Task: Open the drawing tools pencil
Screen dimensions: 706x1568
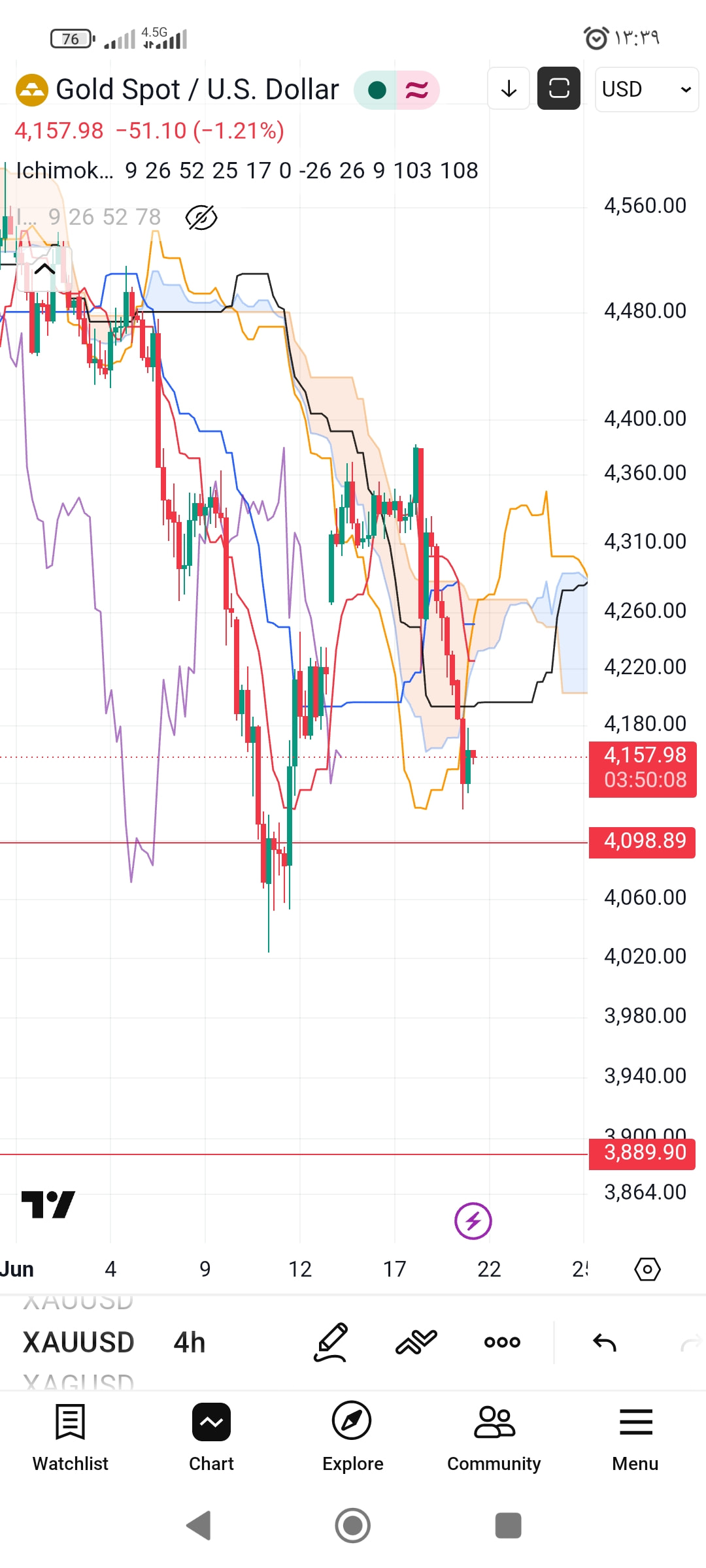Action: click(x=331, y=1343)
